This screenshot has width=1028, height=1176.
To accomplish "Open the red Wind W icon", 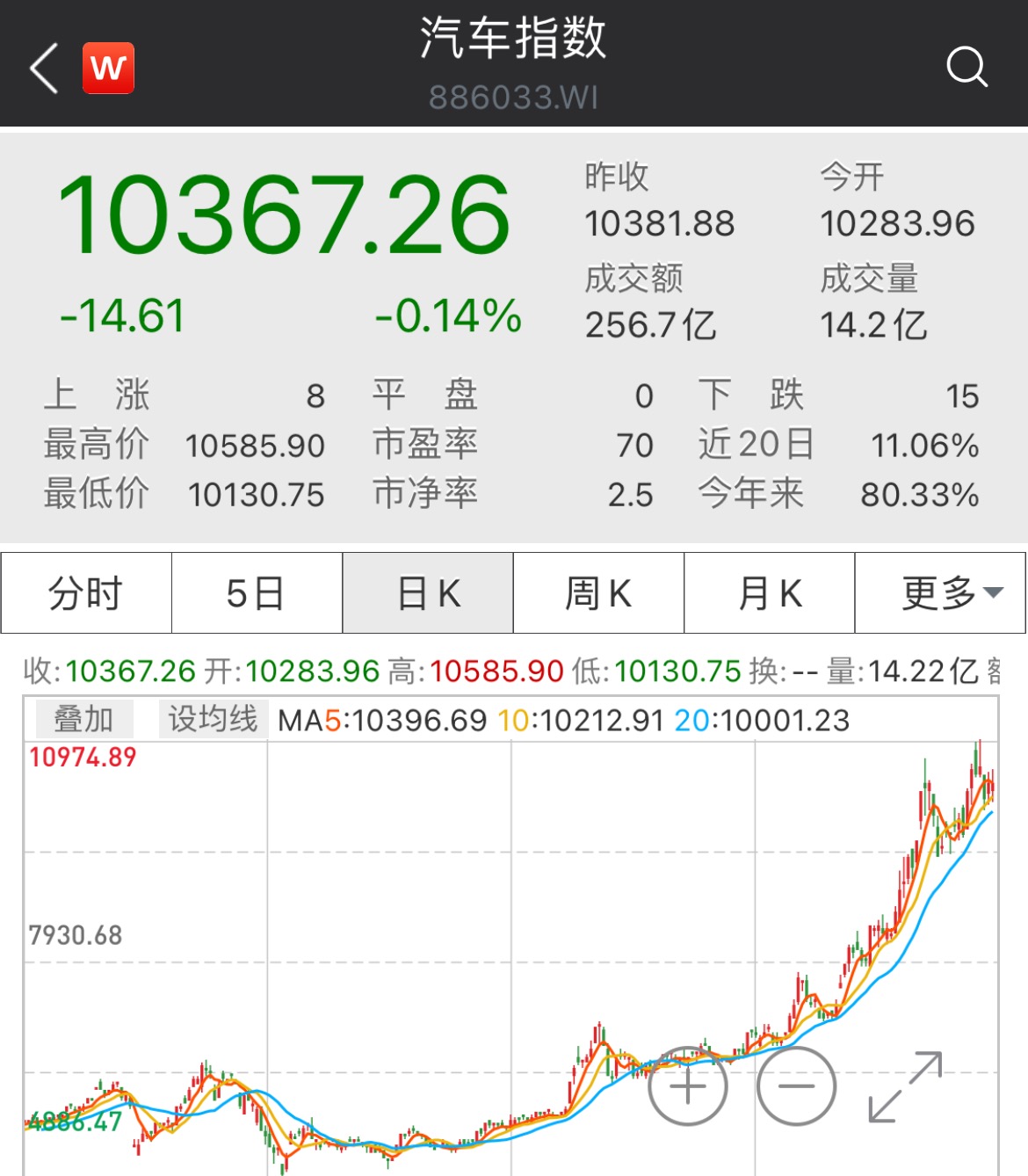I will 108,68.
